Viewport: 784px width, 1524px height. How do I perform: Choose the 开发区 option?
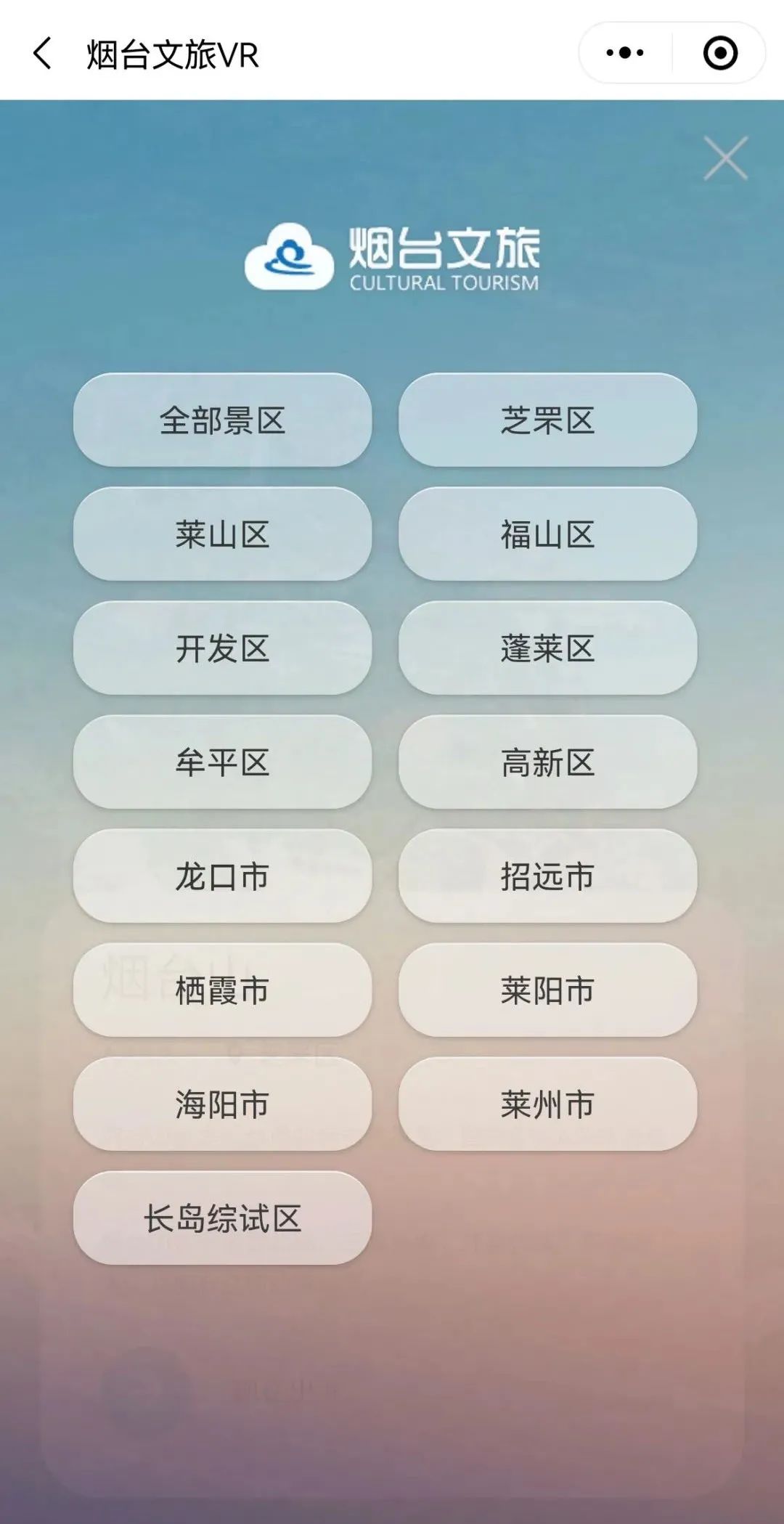[222, 648]
